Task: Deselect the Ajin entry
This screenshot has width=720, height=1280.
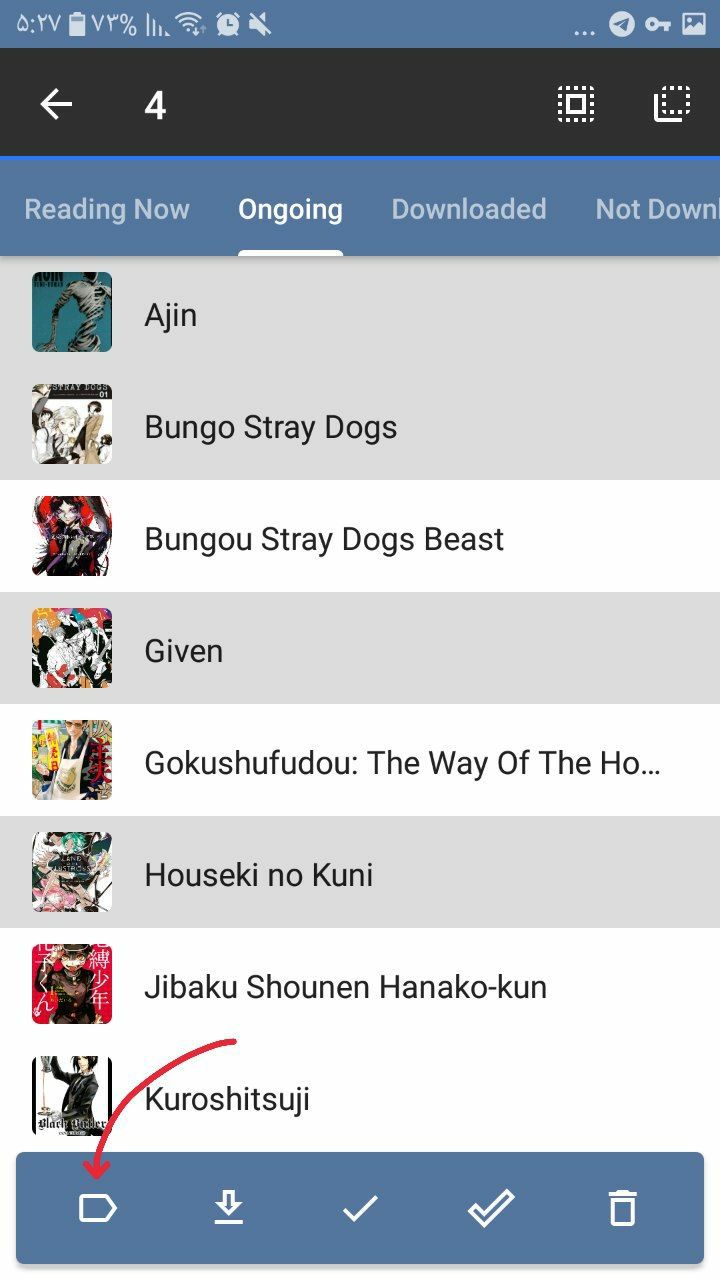Action: [x=360, y=315]
